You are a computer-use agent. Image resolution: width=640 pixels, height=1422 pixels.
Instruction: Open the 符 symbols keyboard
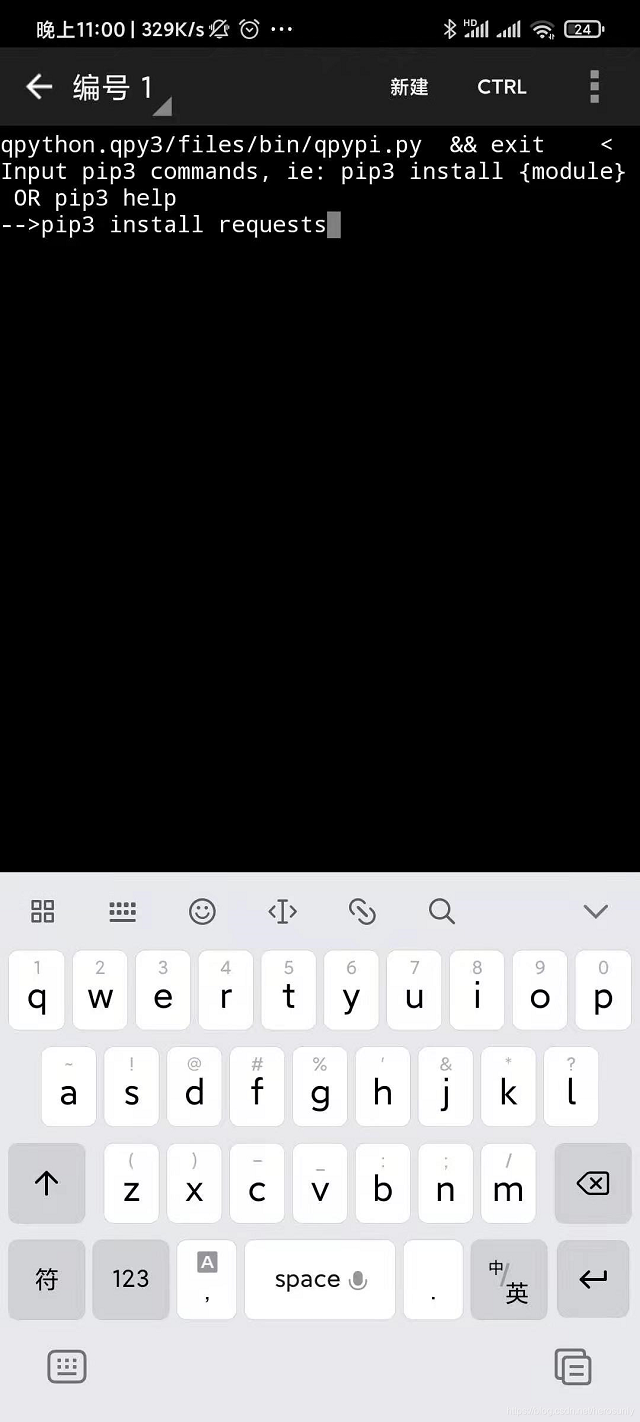click(x=47, y=1279)
